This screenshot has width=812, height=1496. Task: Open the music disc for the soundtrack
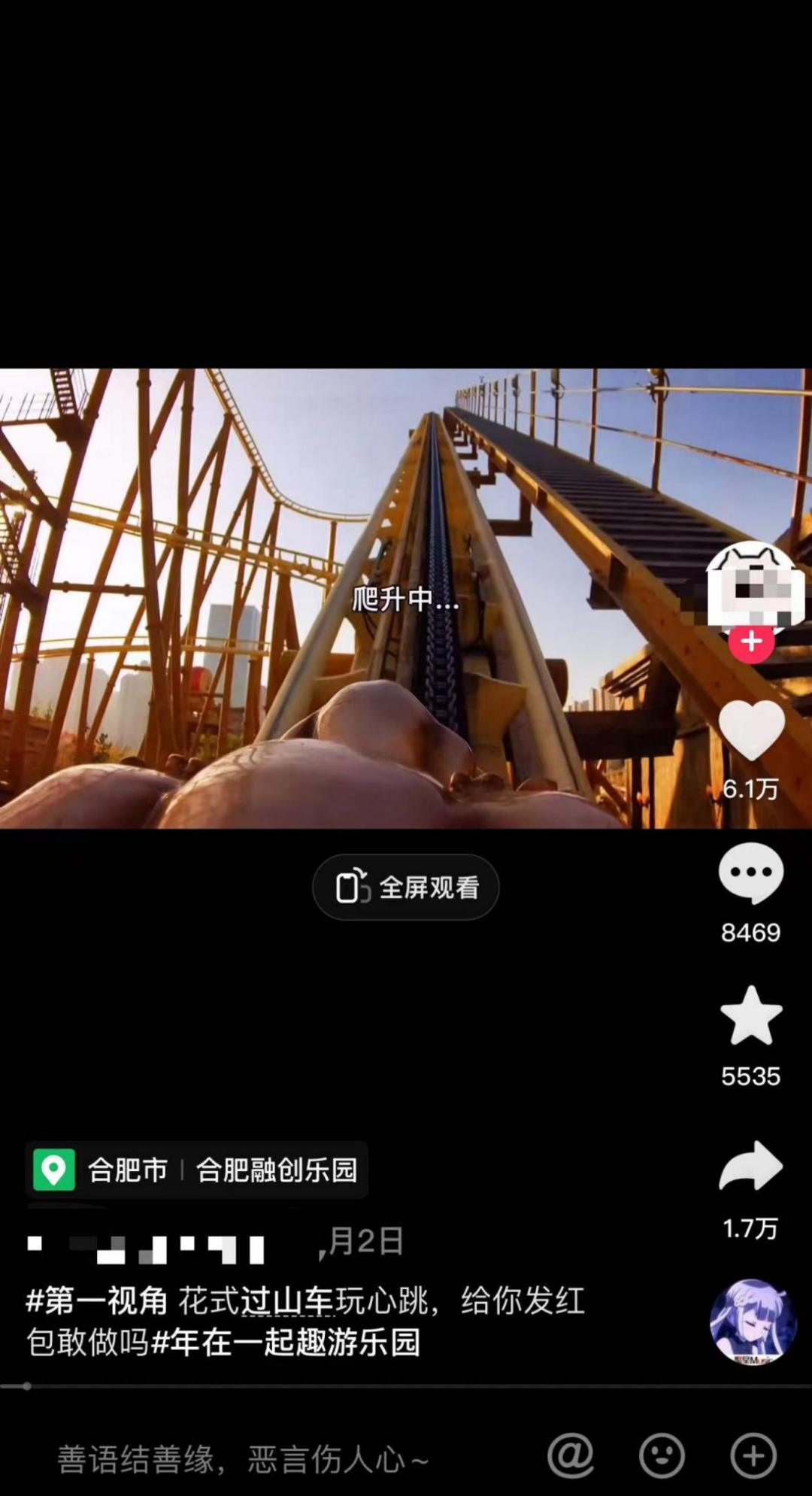[x=753, y=1322]
